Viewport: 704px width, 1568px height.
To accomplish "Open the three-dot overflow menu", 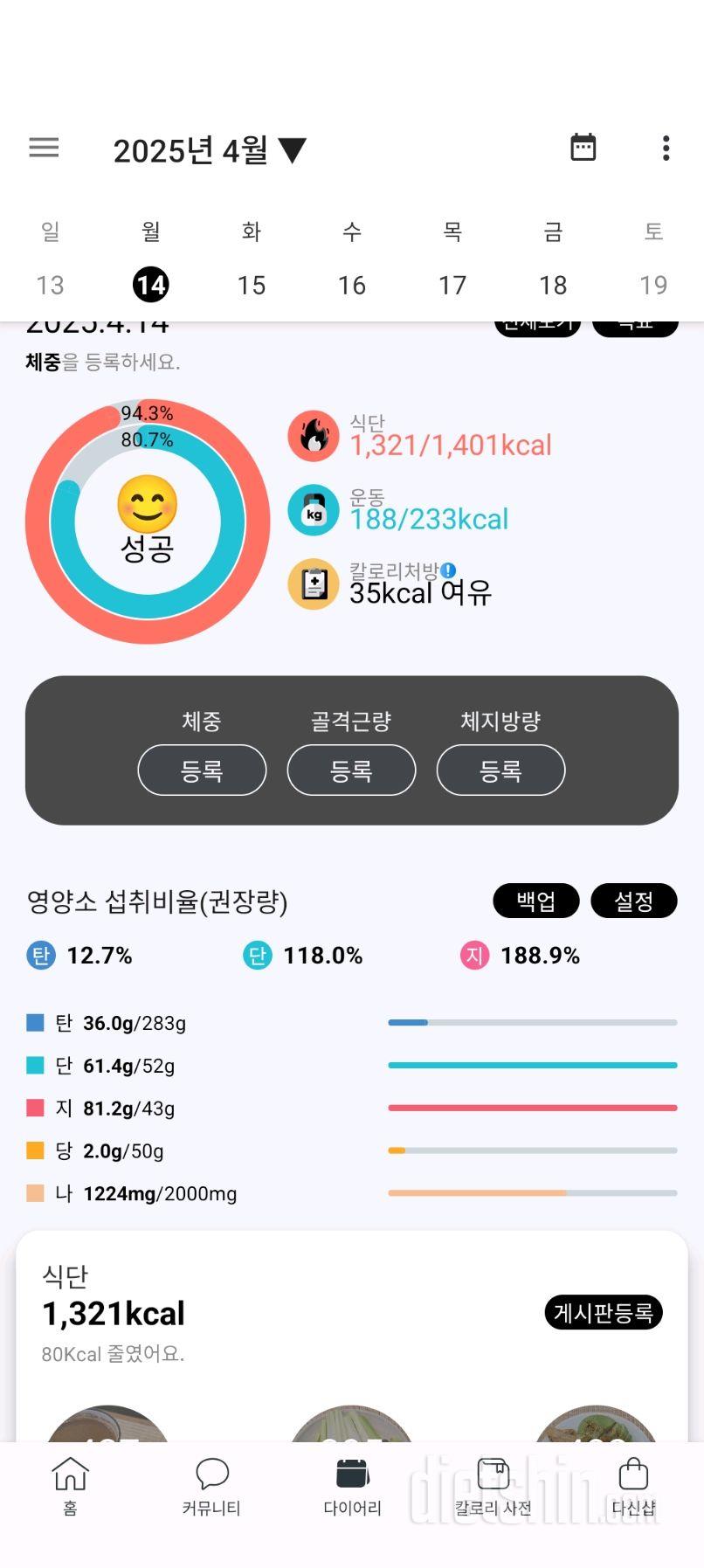I will coord(666,148).
